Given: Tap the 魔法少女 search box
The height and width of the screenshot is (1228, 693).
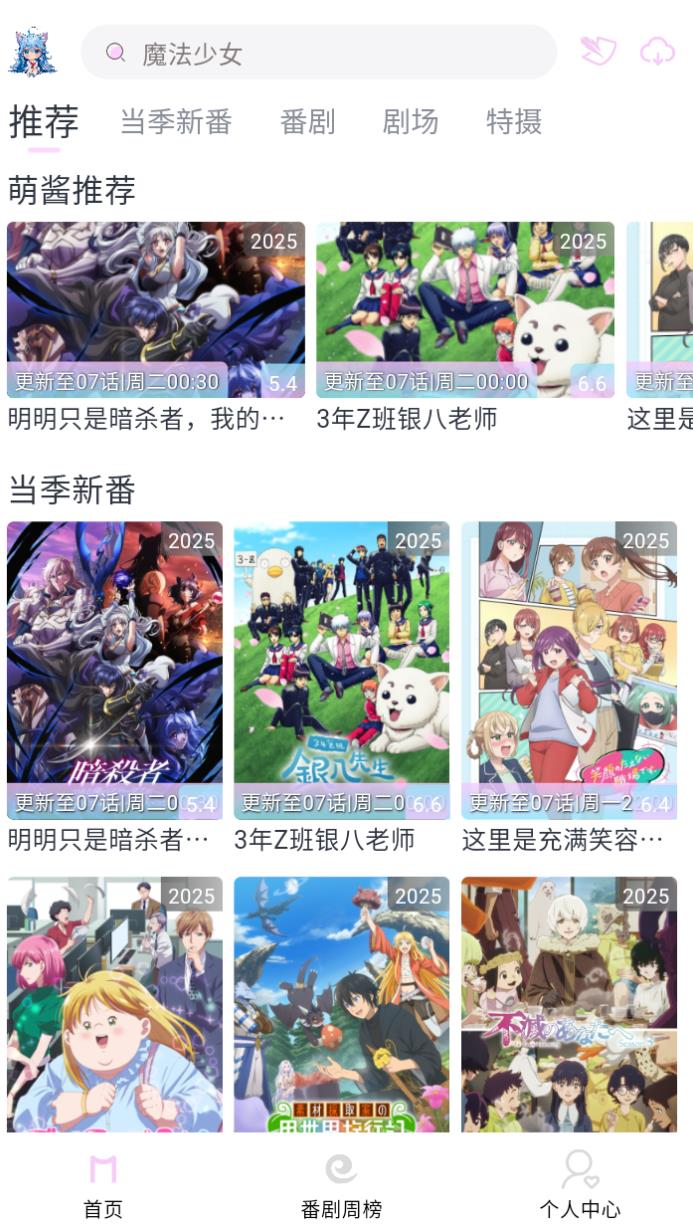Looking at the screenshot, I should (318, 53).
